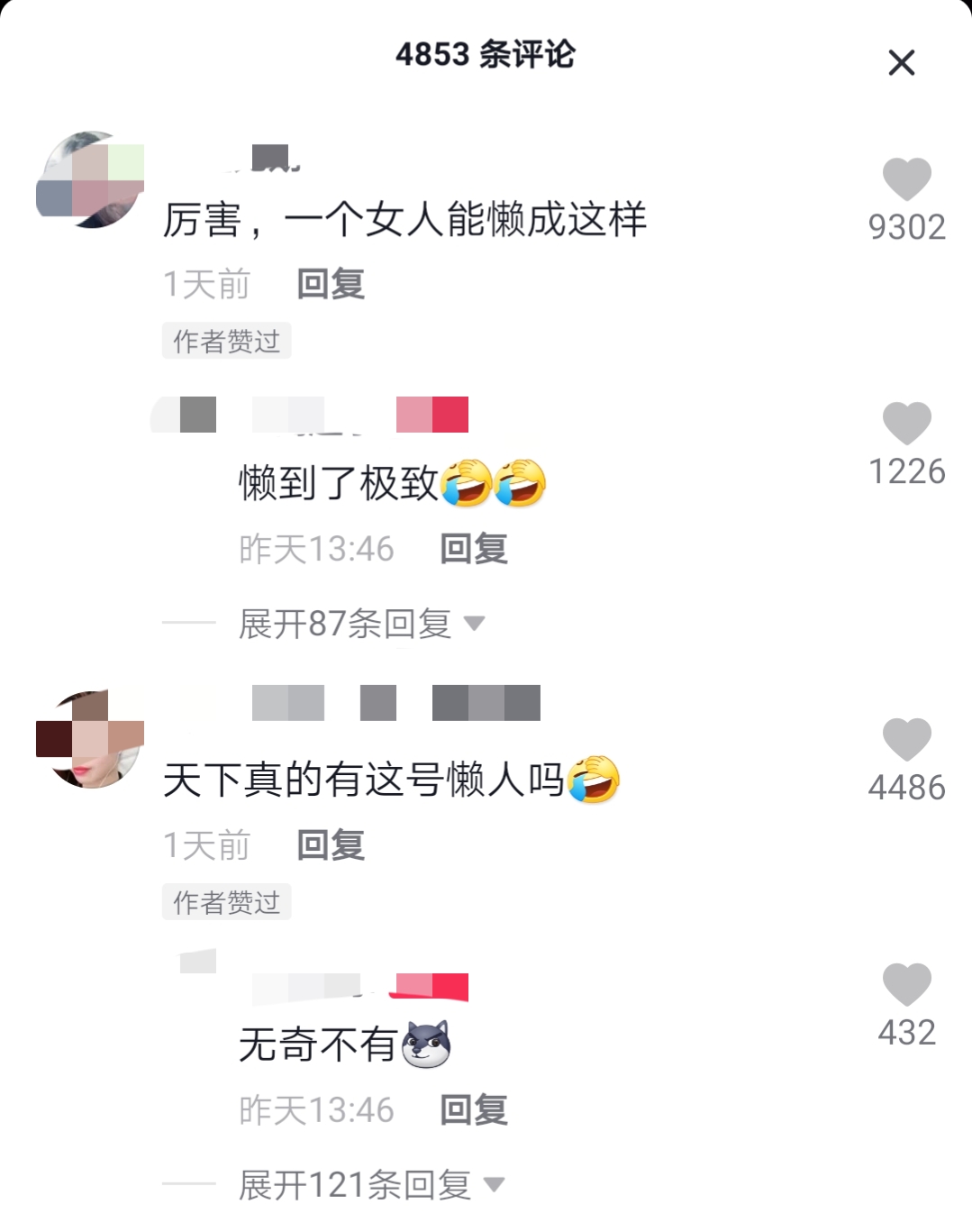Click the first "作者赞过" badge
The image size is (972, 1232).
tap(225, 340)
